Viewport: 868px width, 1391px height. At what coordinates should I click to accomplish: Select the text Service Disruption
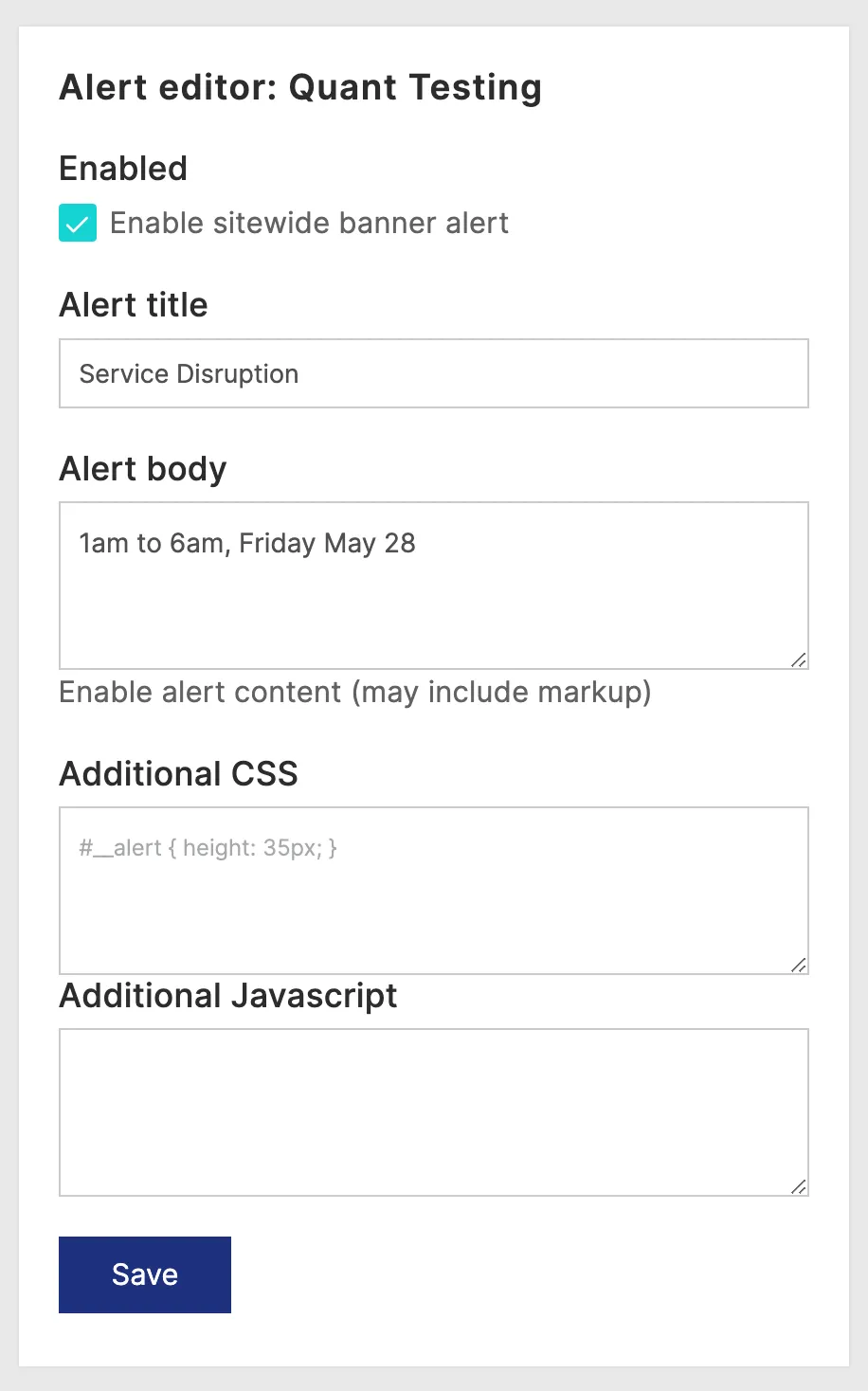click(188, 373)
